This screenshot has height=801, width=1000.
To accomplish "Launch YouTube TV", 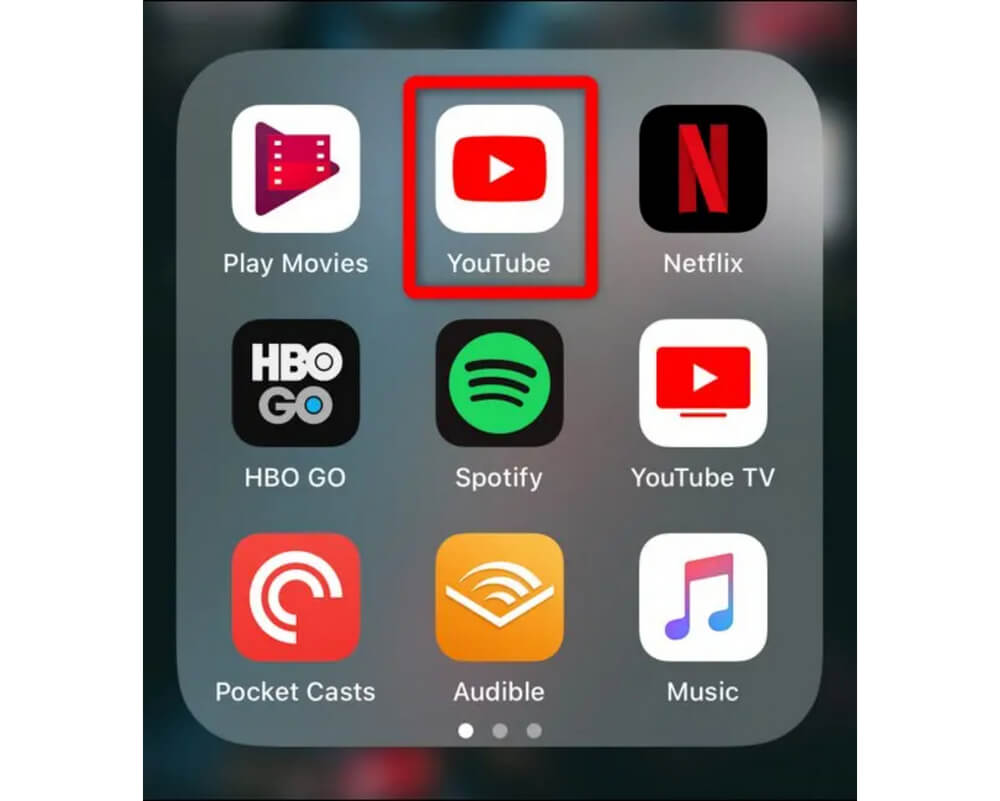I will coord(703,382).
